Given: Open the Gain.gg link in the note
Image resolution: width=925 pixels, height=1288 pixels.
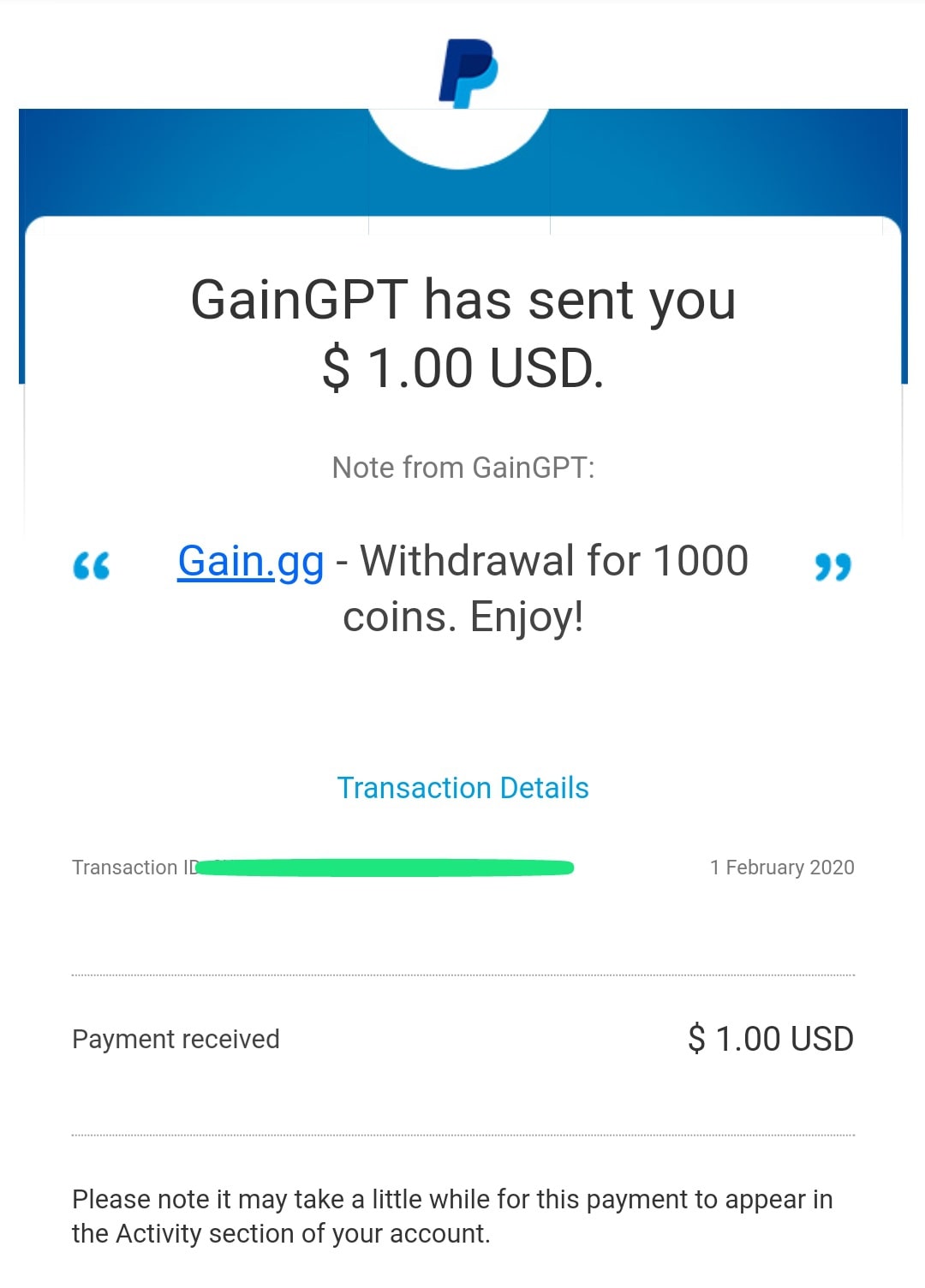Looking at the screenshot, I should point(250,563).
